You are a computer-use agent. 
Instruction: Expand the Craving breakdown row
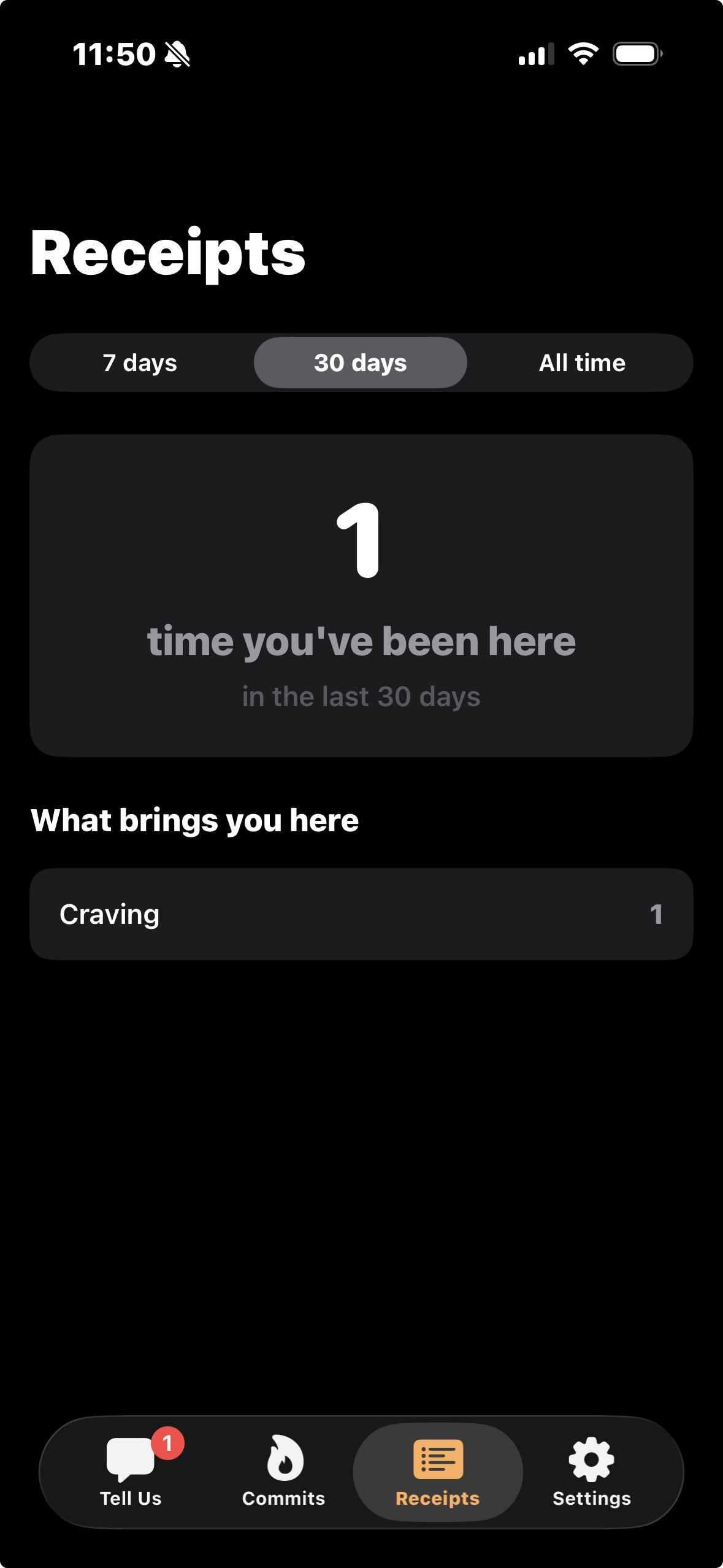pos(361,913)
